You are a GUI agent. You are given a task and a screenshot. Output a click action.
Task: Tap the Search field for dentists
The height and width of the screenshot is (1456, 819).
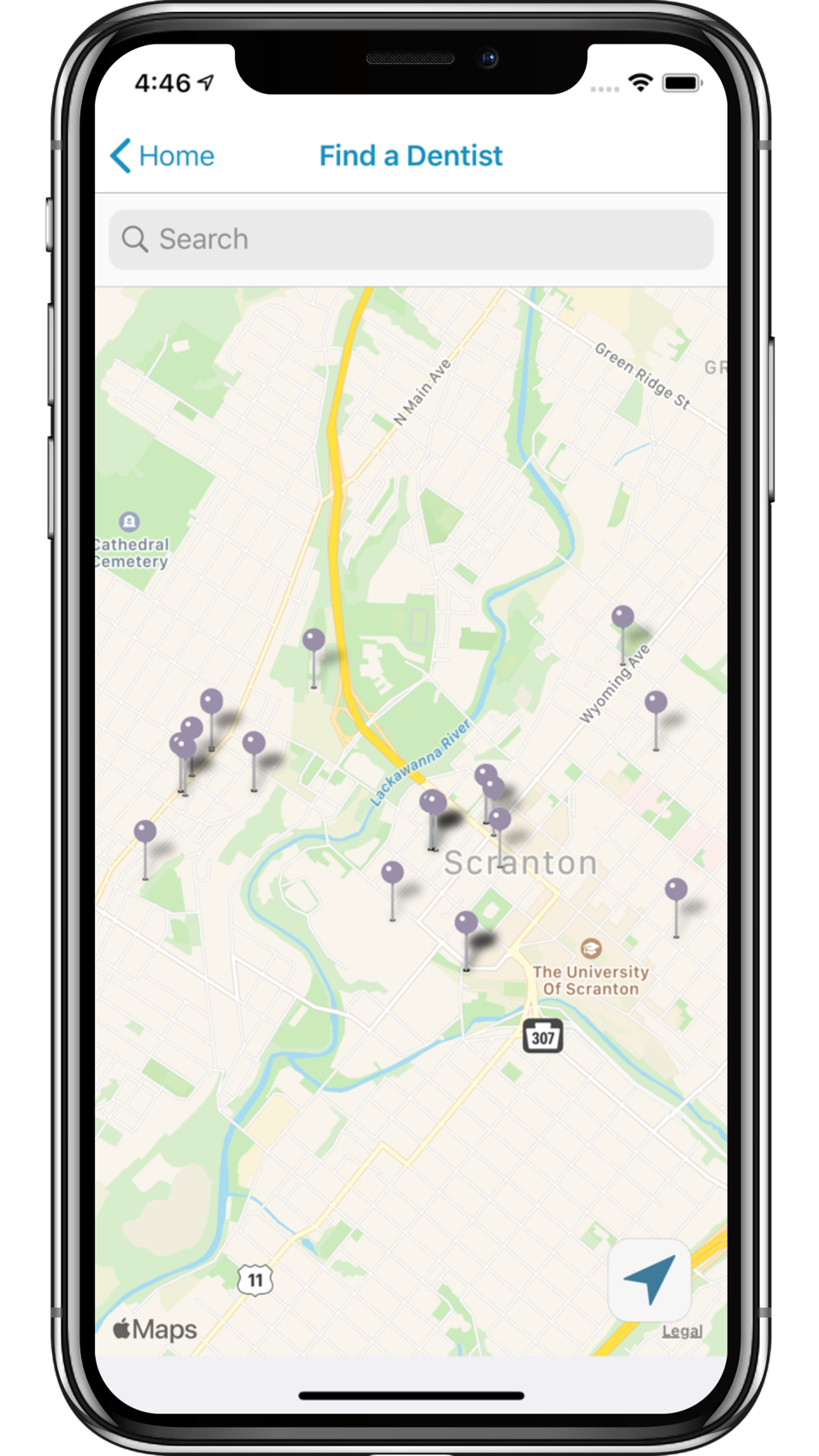click(411, 239)
